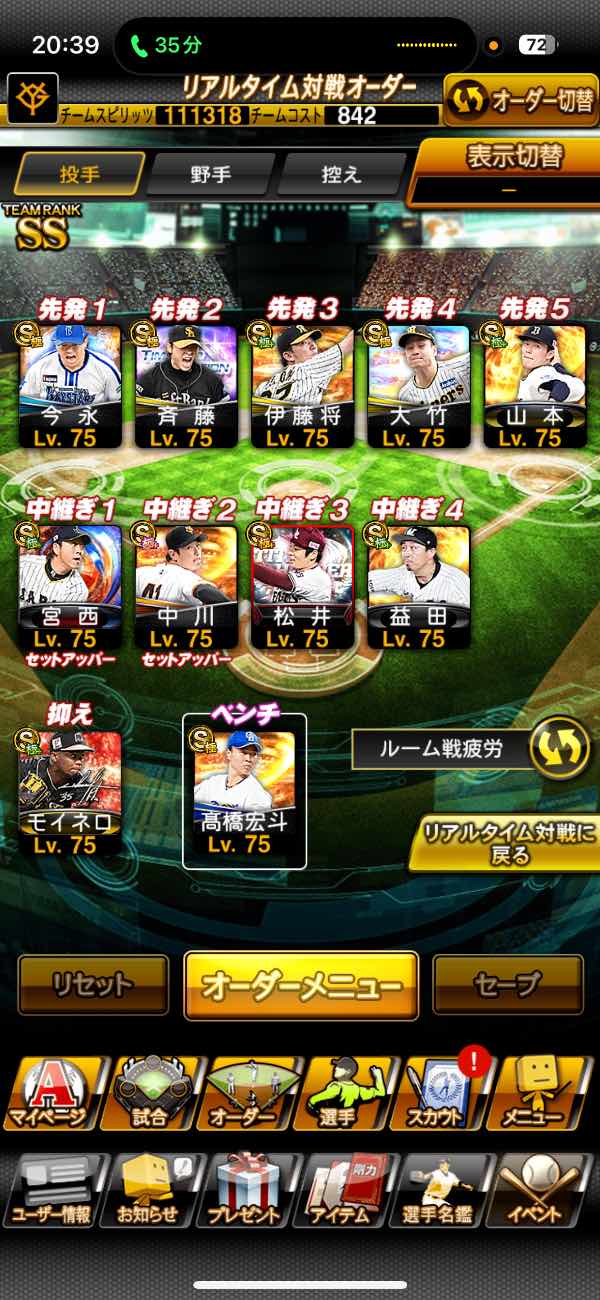The width and height of the screenshot is (600, 1300).
Task: Open the 山本 pitcher card
Action: [x=534, y=387]
